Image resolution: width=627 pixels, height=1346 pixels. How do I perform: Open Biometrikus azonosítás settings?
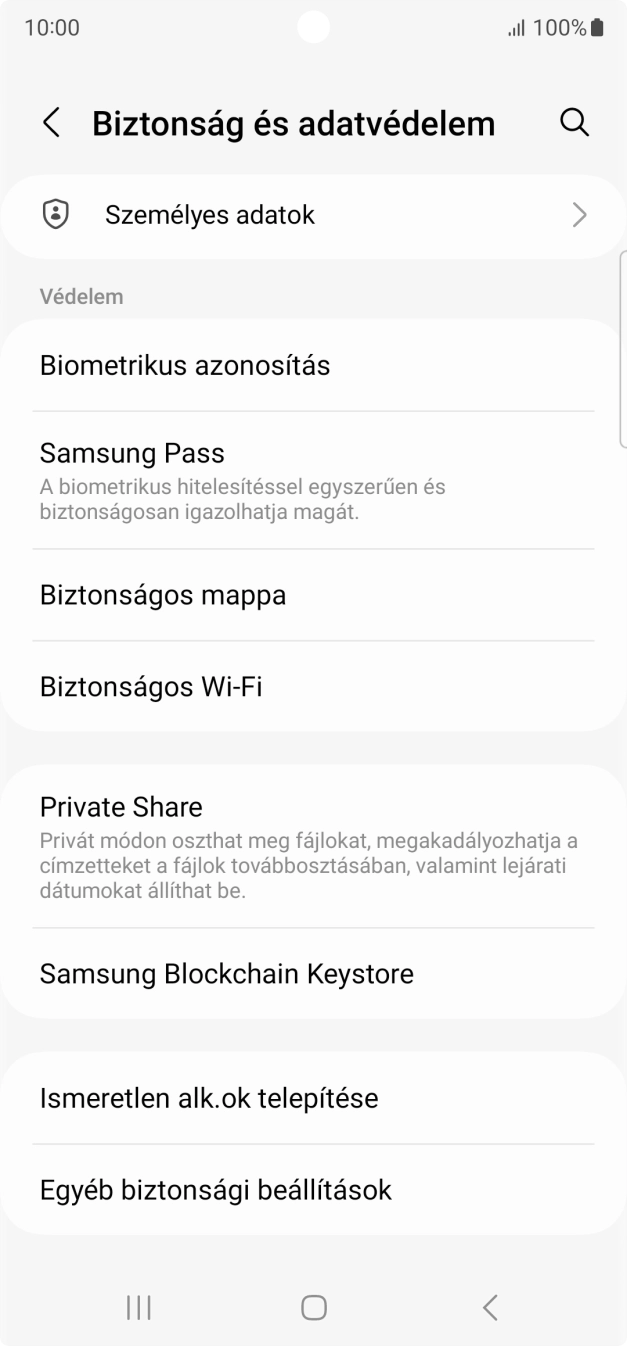point(313,365)
